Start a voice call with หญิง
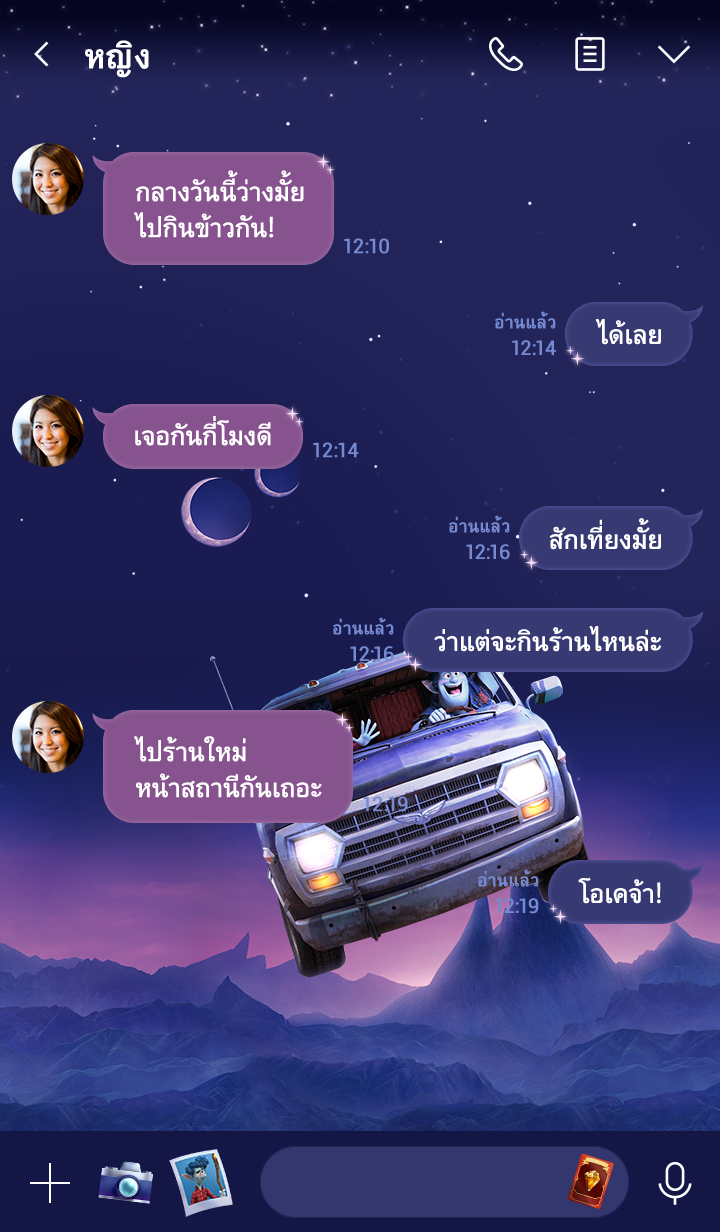 (505, 55)
